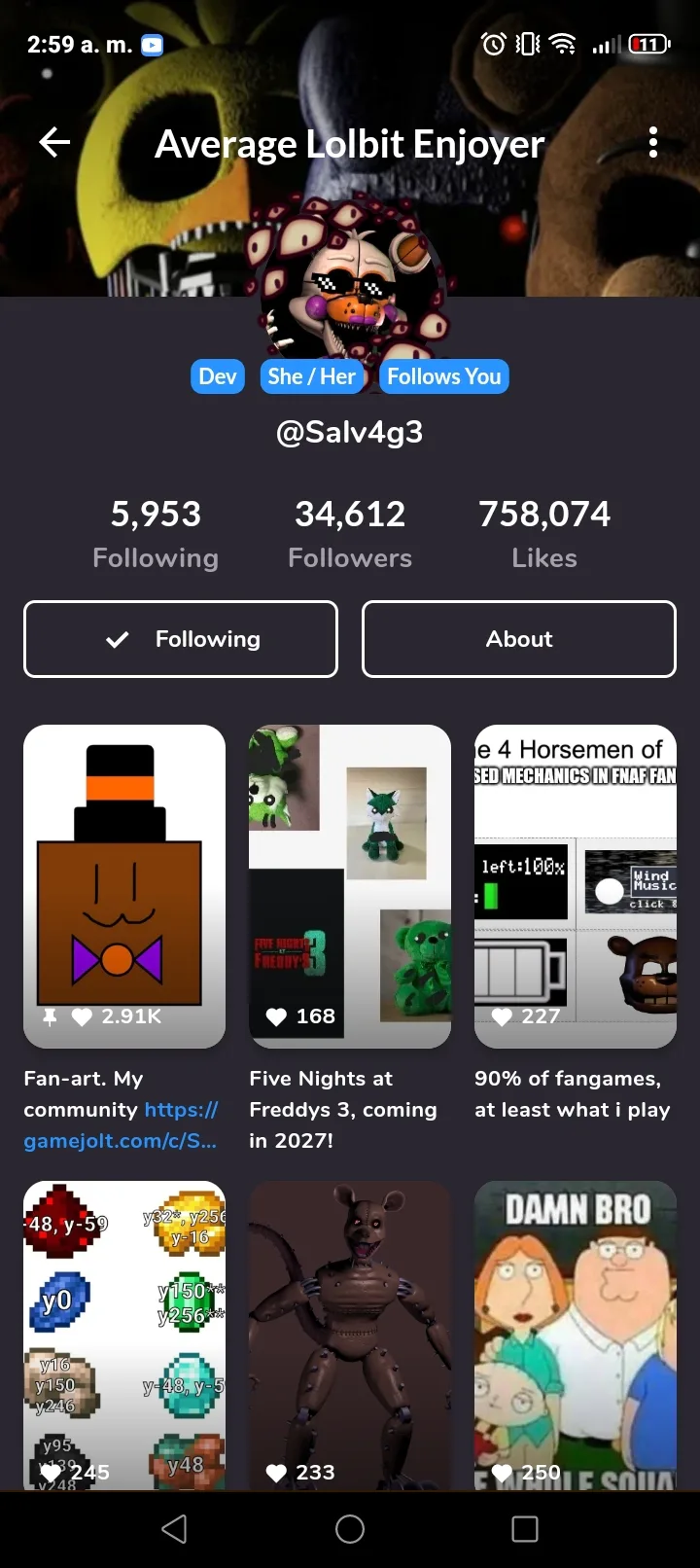The height and width of the screenshot is (1568, 700).
Task: Open the About section
Action: (x=518, y=639)
